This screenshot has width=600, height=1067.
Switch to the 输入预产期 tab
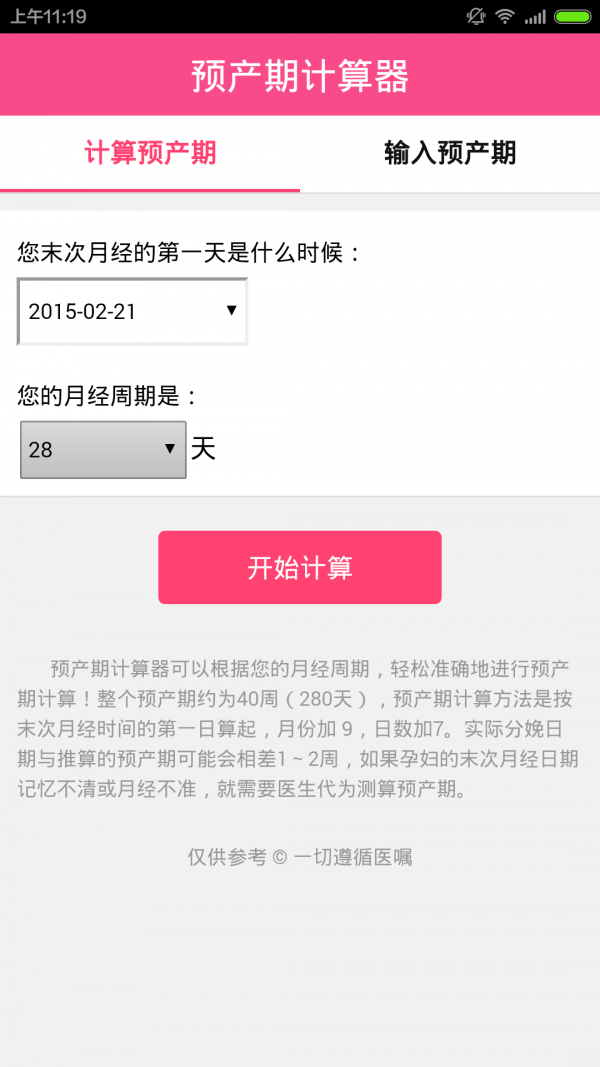coord(450,153)
